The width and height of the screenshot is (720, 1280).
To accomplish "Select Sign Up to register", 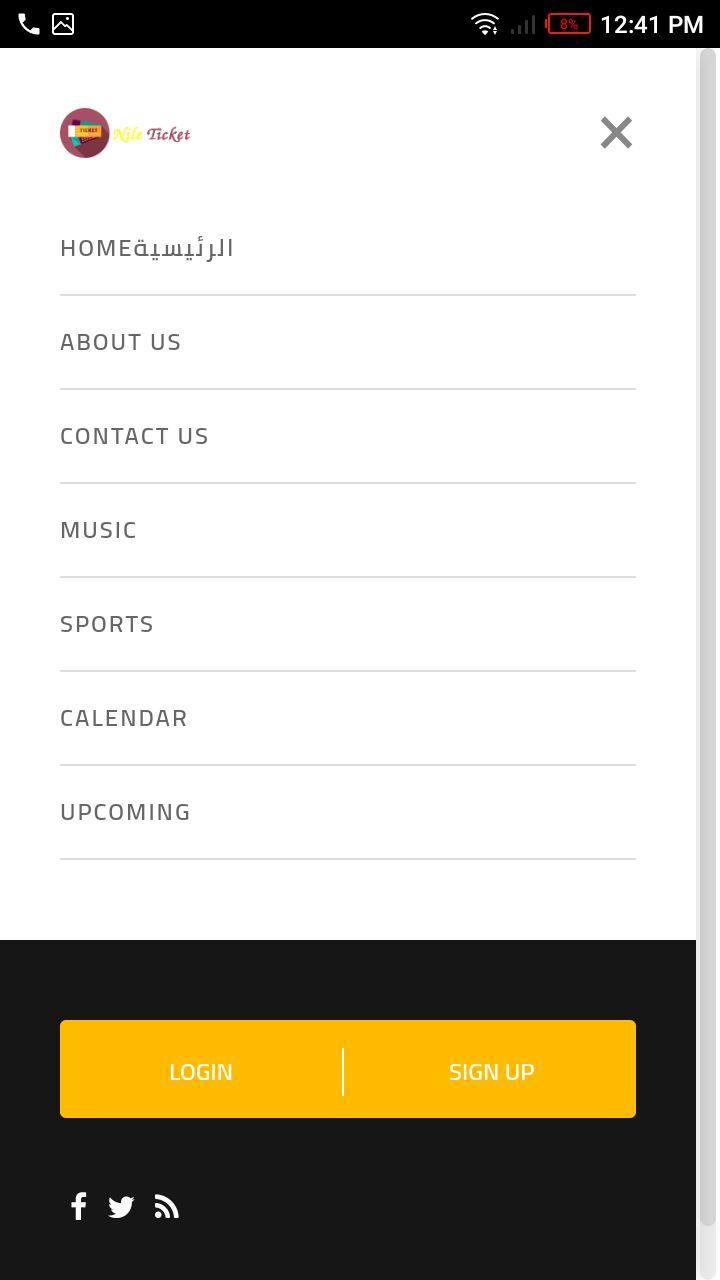I will 491,1071.
